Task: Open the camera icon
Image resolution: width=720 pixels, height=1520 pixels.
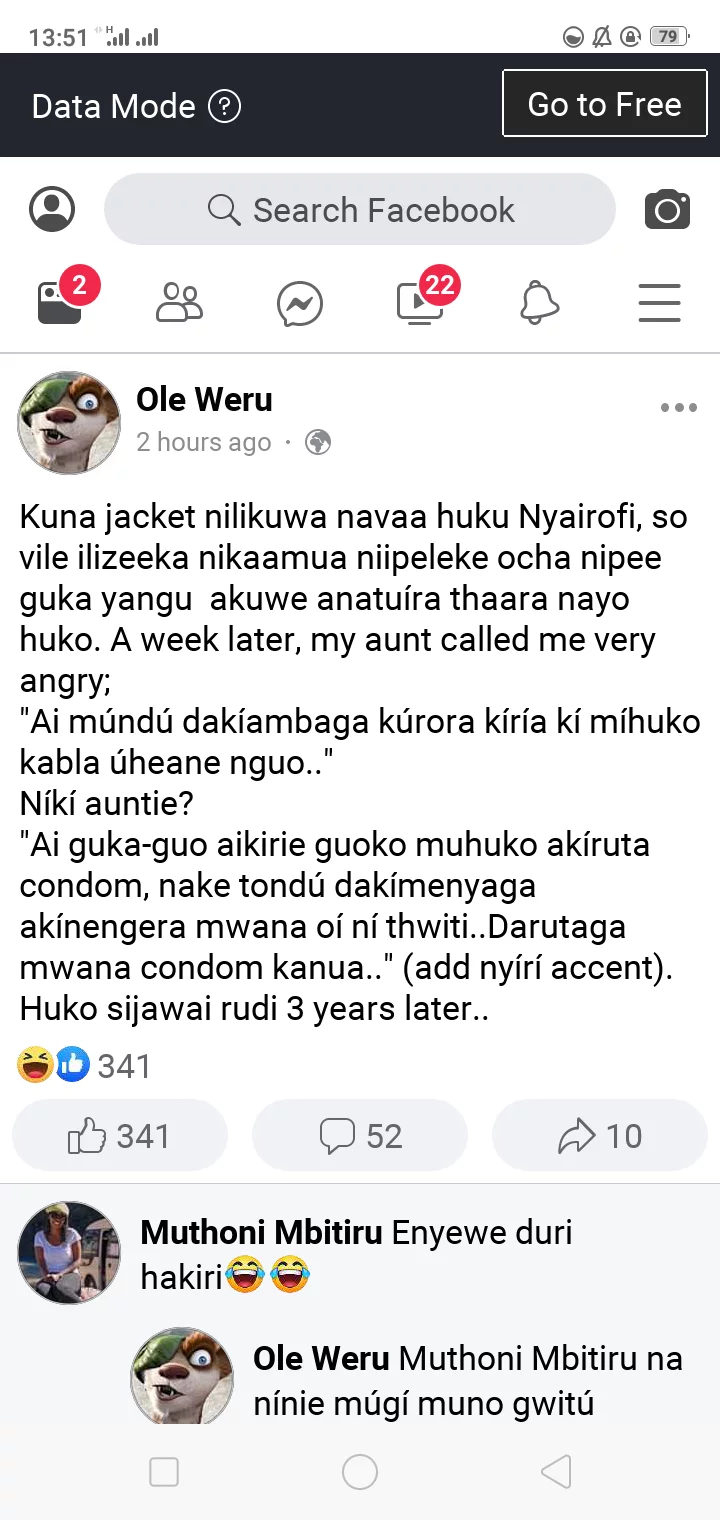Action: click(x=667, y=210)
